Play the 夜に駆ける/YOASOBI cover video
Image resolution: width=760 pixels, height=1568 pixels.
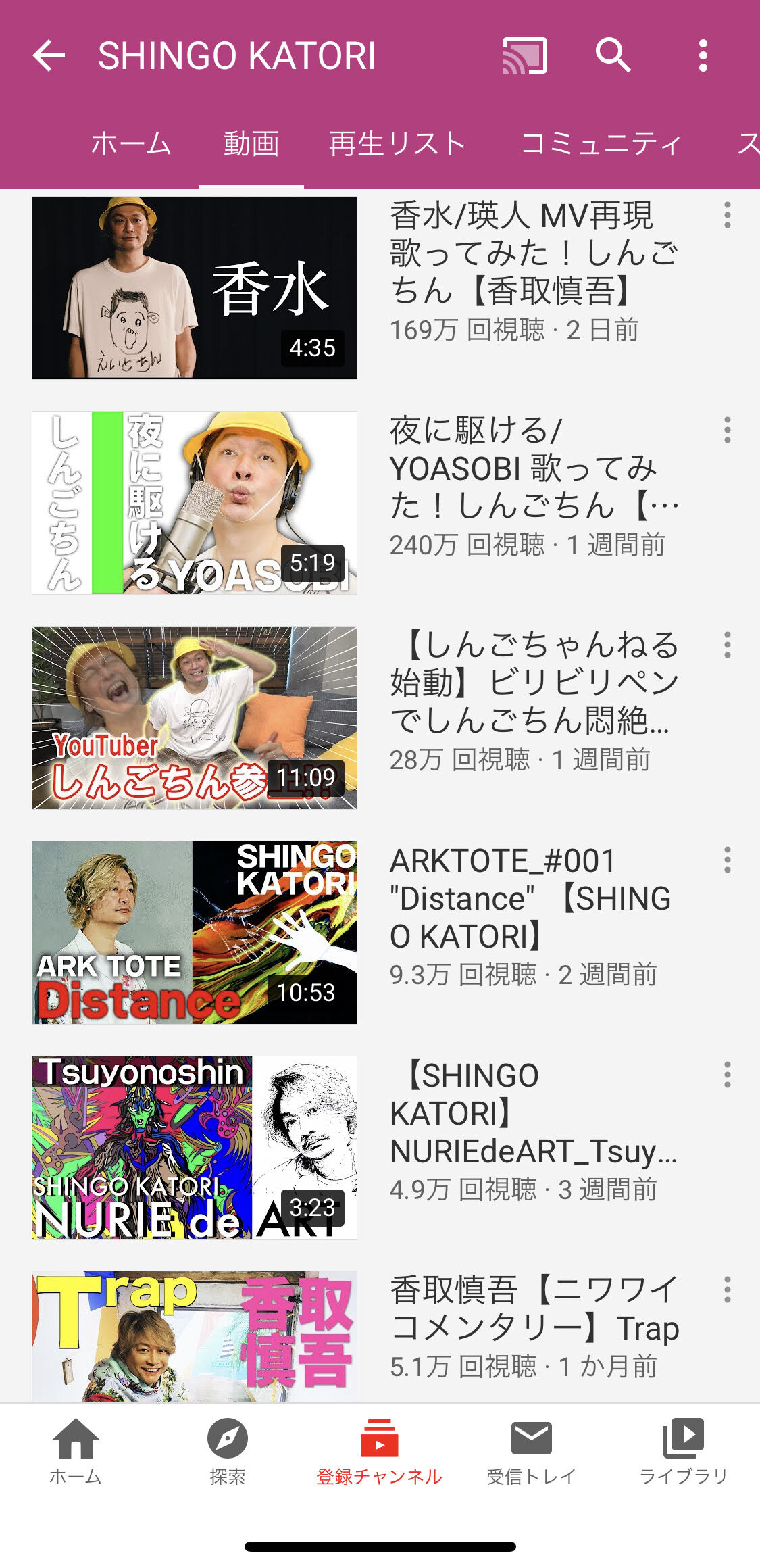point(195,503)
